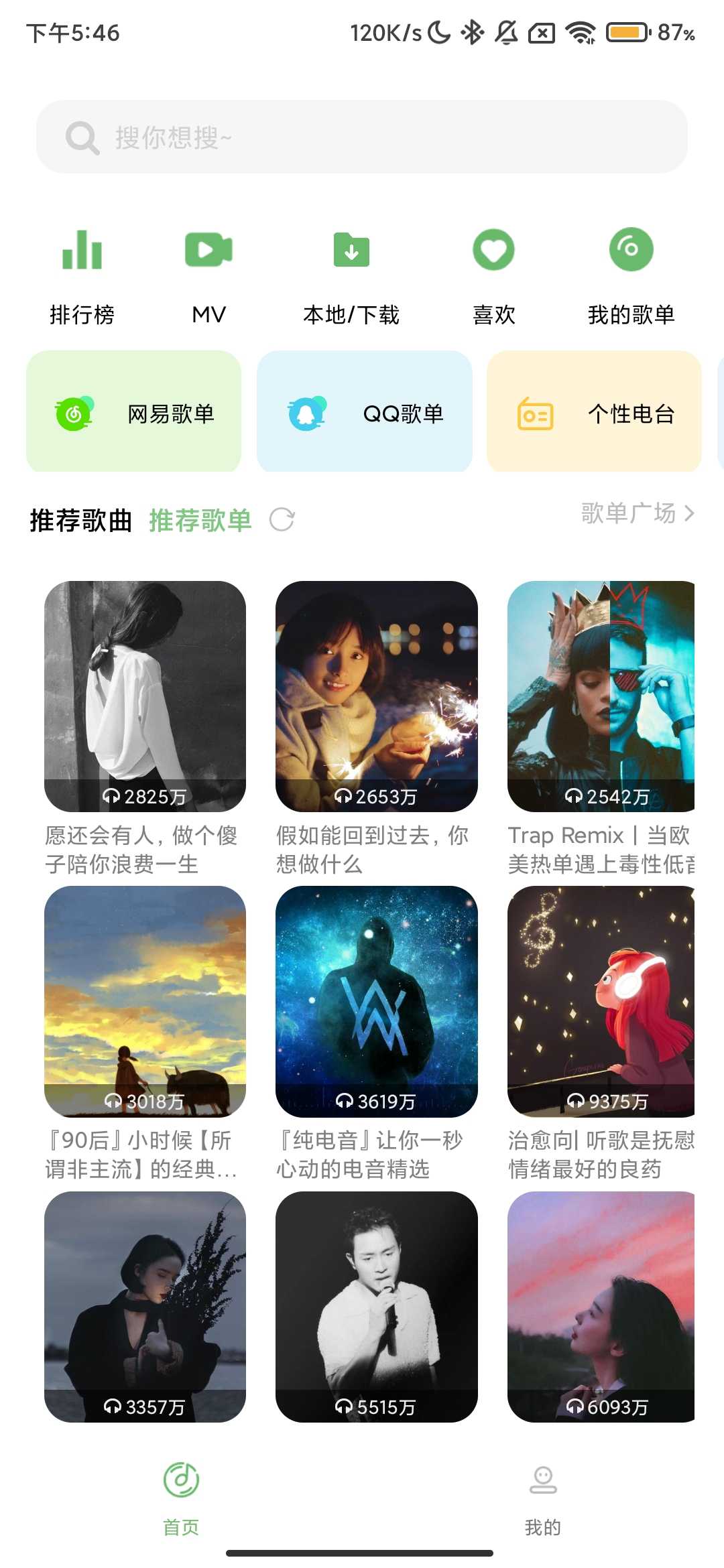Open the MV section icon
The width and height of the screenshot is (724, 1568).
point(207,249)
